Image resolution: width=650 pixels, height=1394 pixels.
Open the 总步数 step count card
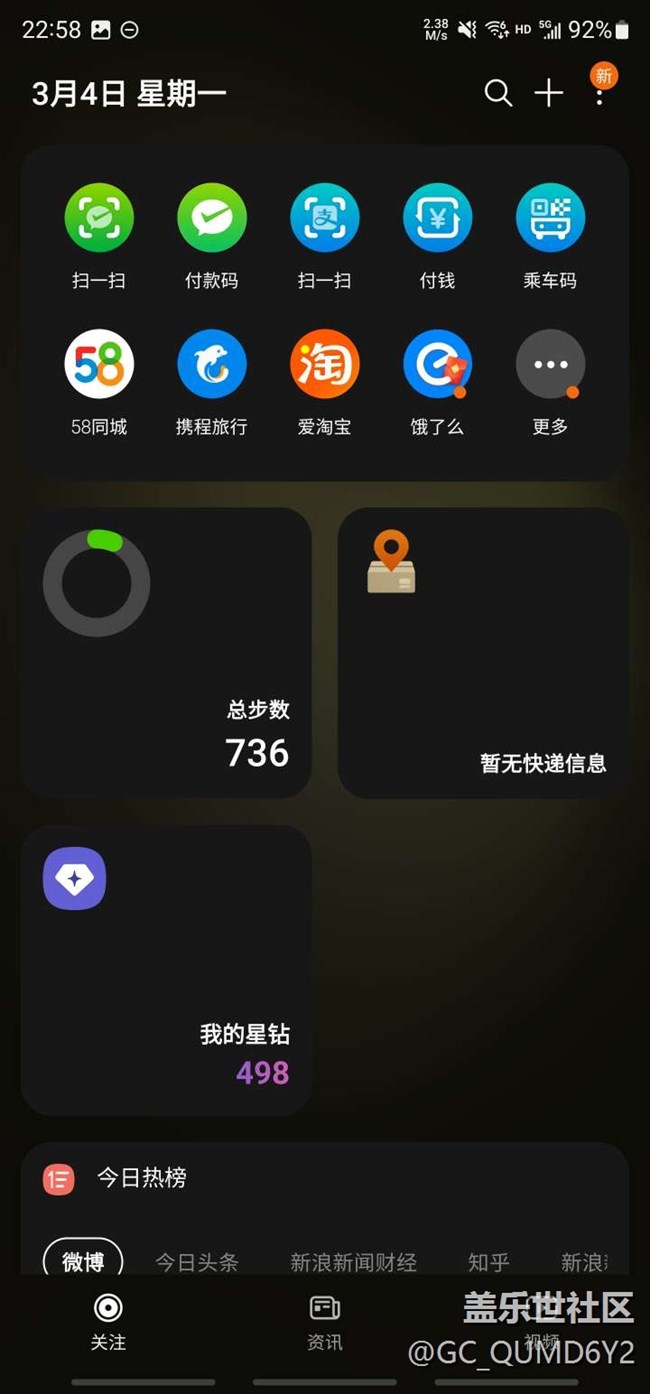tap(166, 653)
